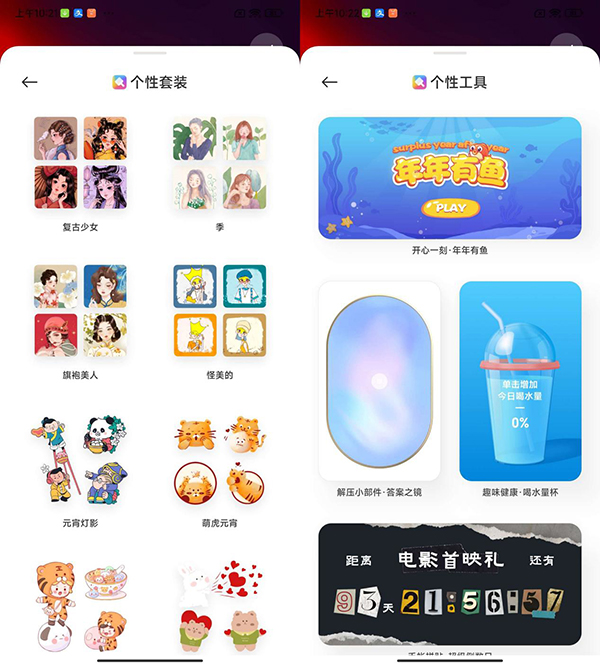Select the 旗袍美人 icon pack
Viewport: 600px width, 667px height.
pyautogui.click(x=80, y=311)
